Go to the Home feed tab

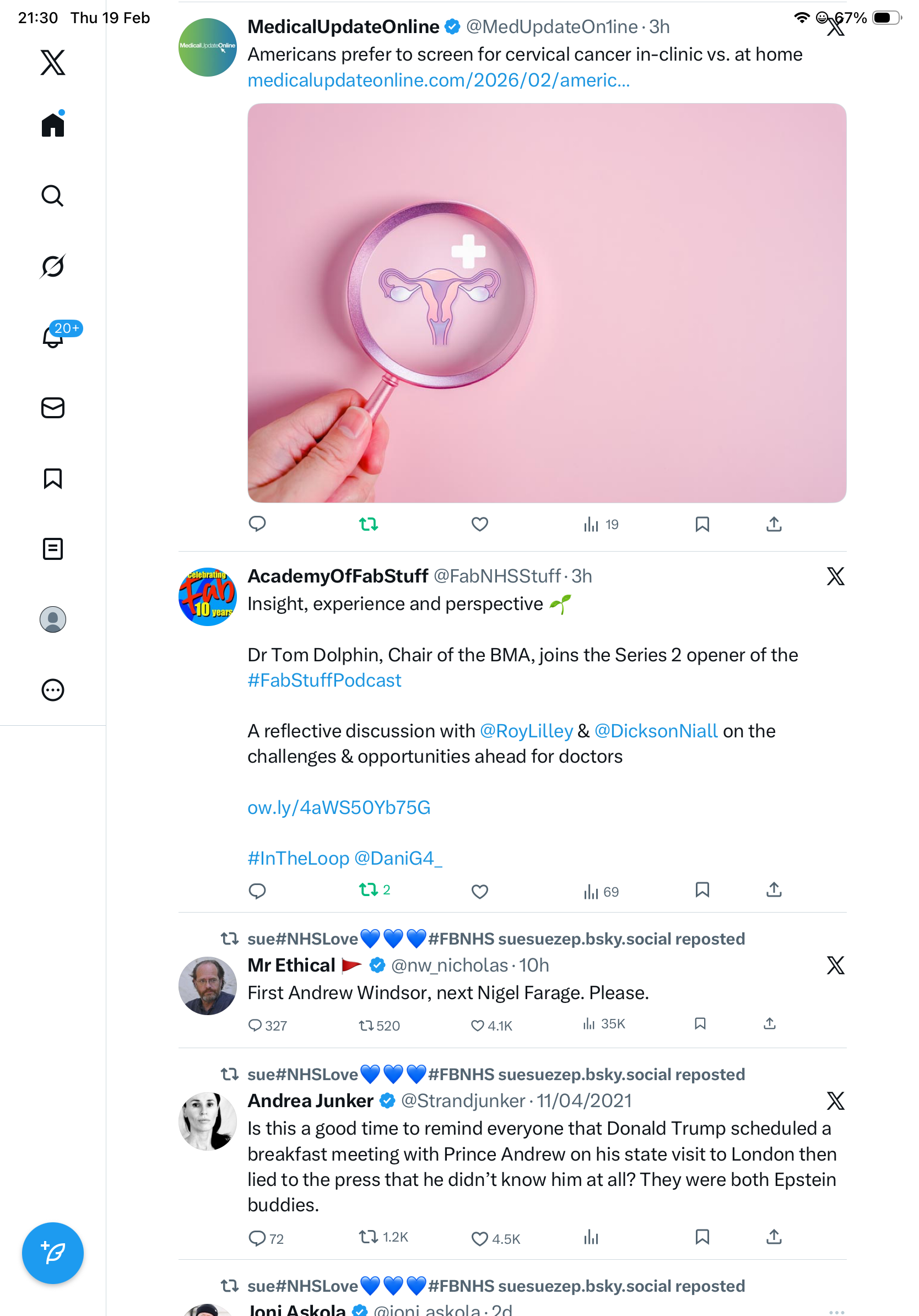tap(53, 125)
